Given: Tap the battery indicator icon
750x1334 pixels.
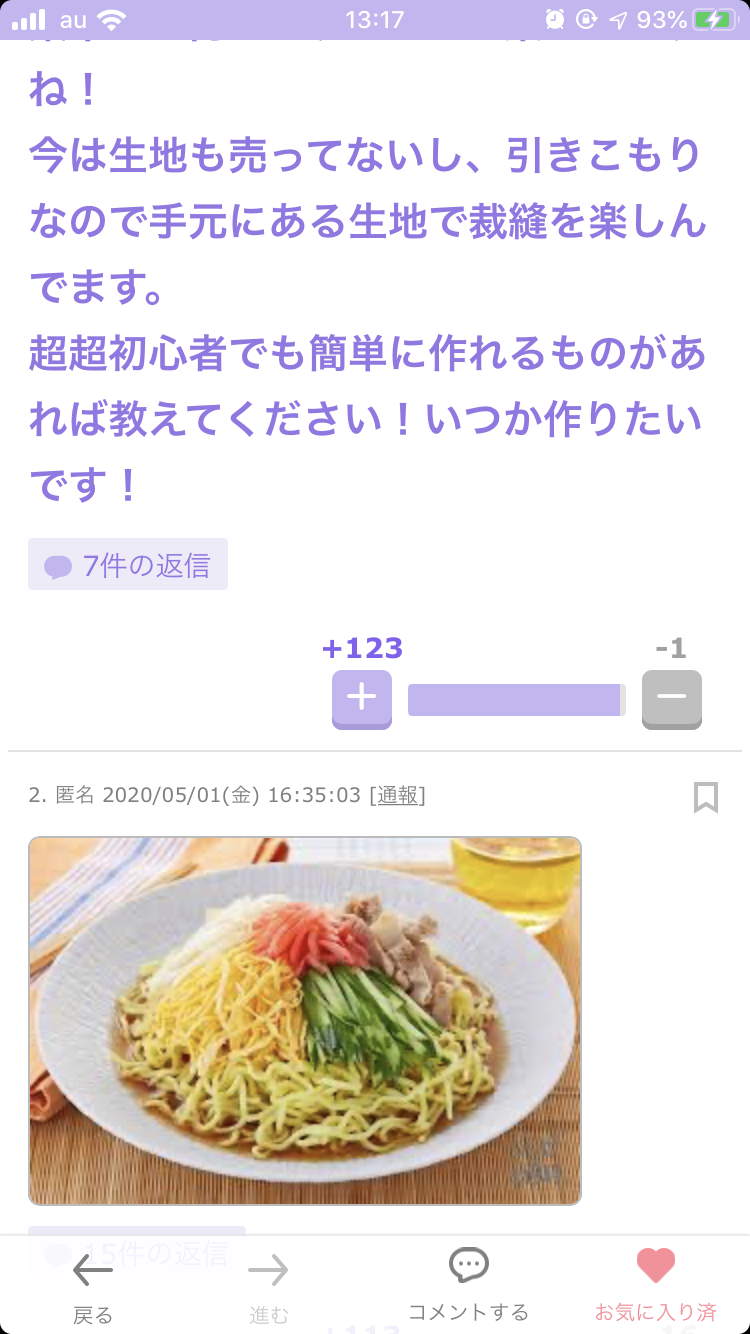Looking at the screenshot, I should (x=714, y=17).
